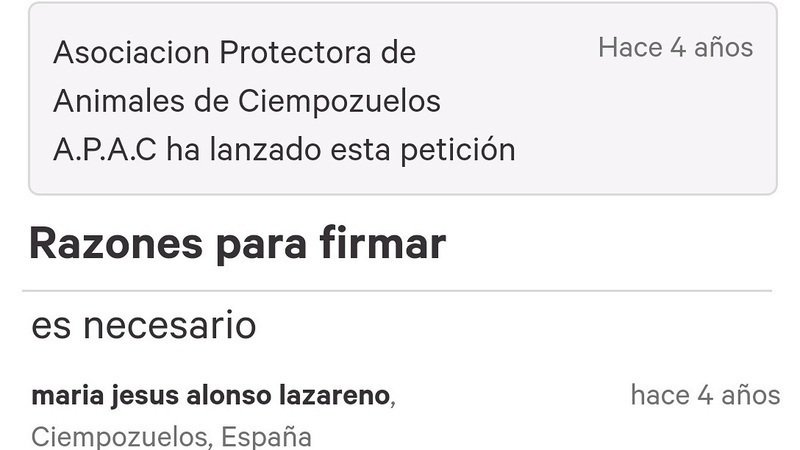The height and width of the screenshot is (450, 800).
Task: Open maria jesus alonso lazareno's profile
Action: (x=210, y=396)
